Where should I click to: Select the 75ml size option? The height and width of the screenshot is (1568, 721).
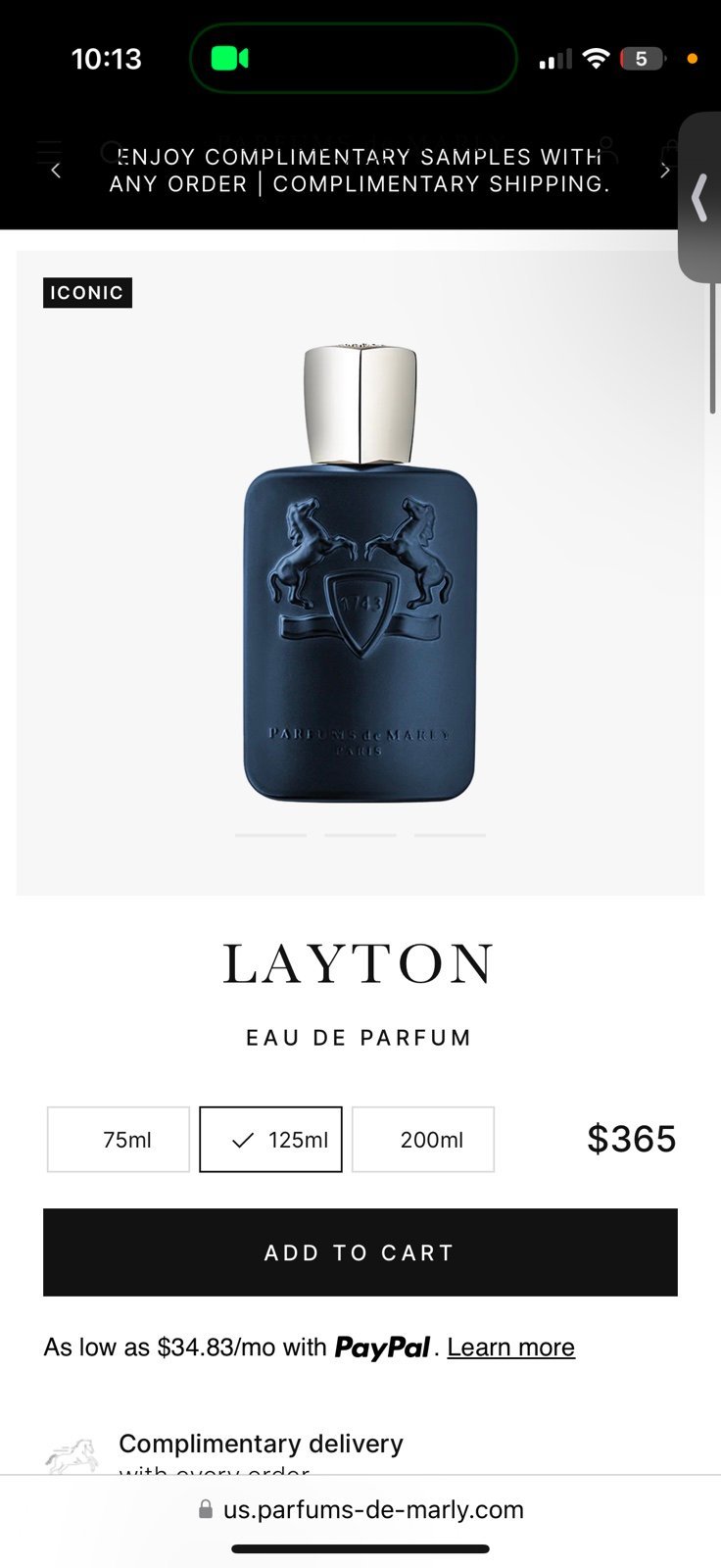[119, 1140]
